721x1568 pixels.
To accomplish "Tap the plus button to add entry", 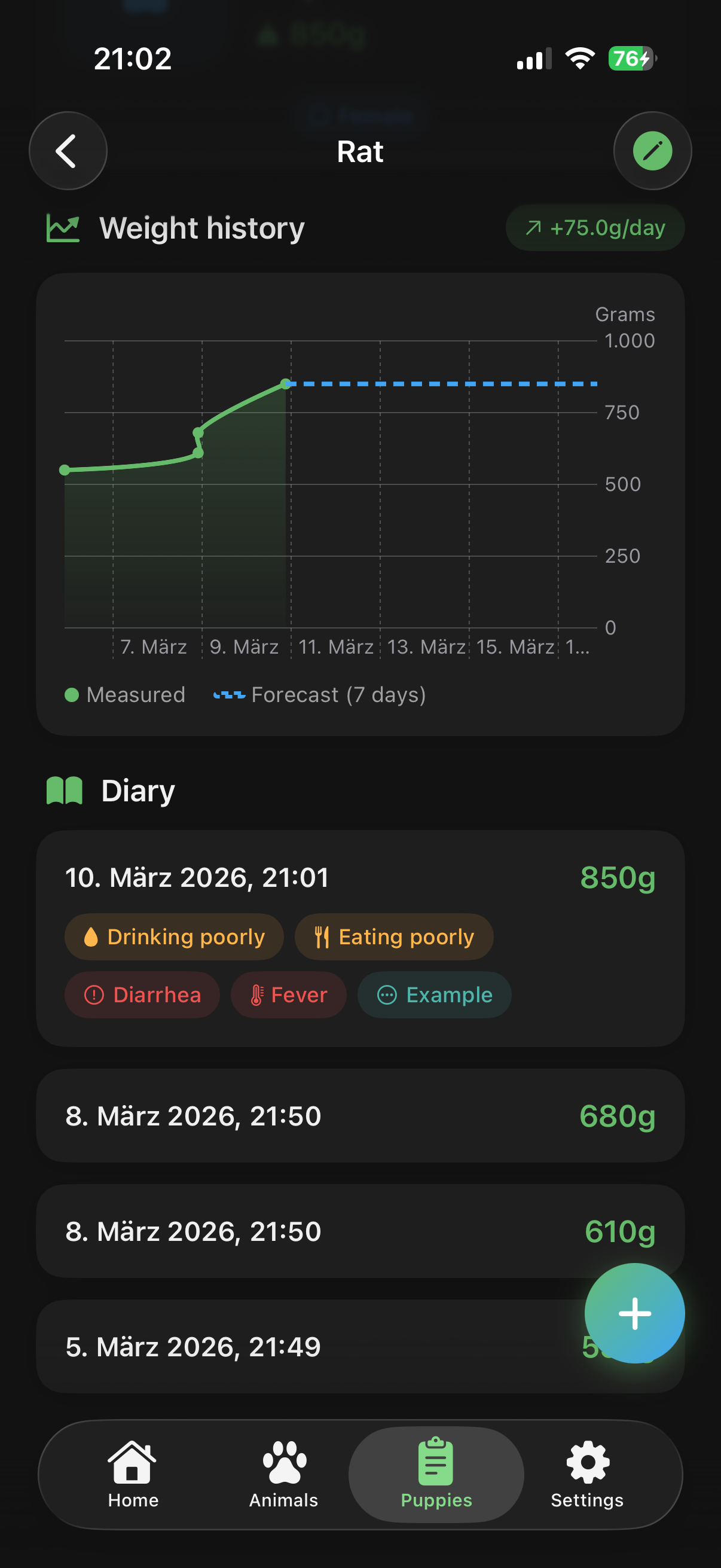I will (634, 1313).
